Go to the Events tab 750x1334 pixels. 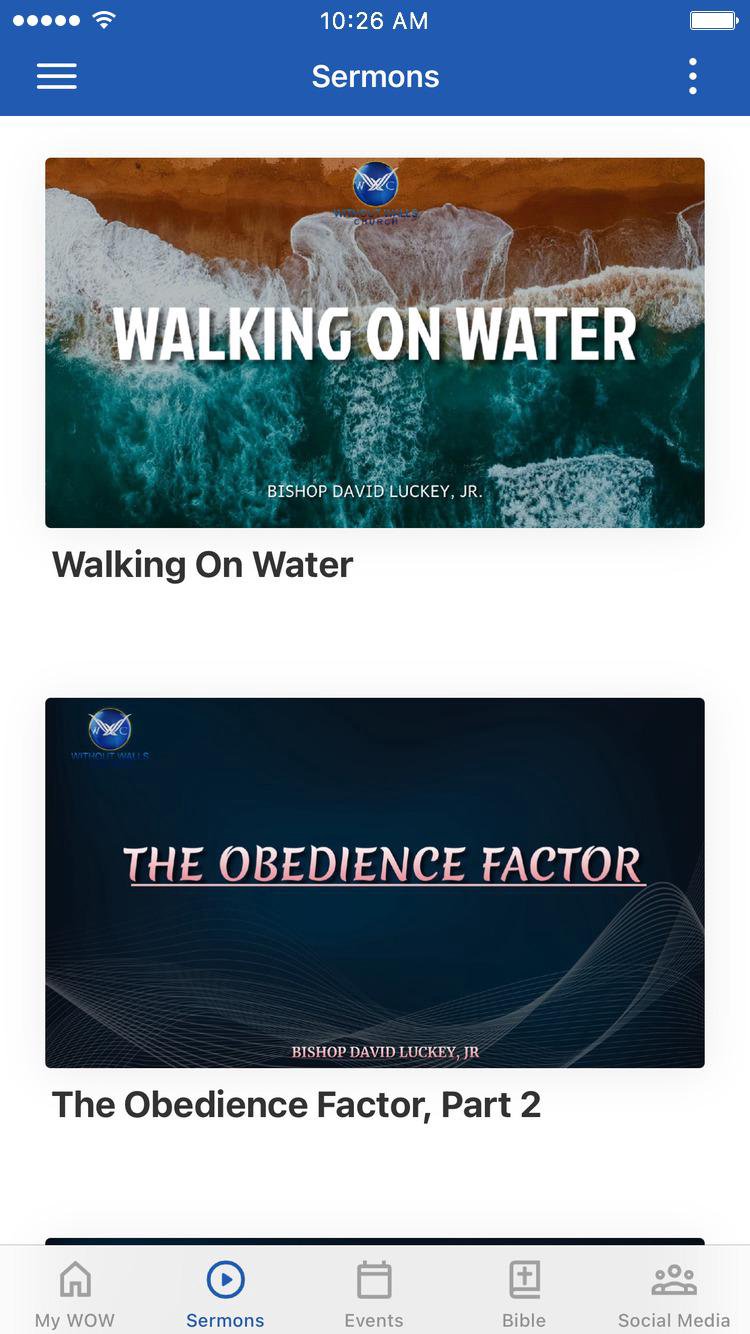(x=374, y=1293)
